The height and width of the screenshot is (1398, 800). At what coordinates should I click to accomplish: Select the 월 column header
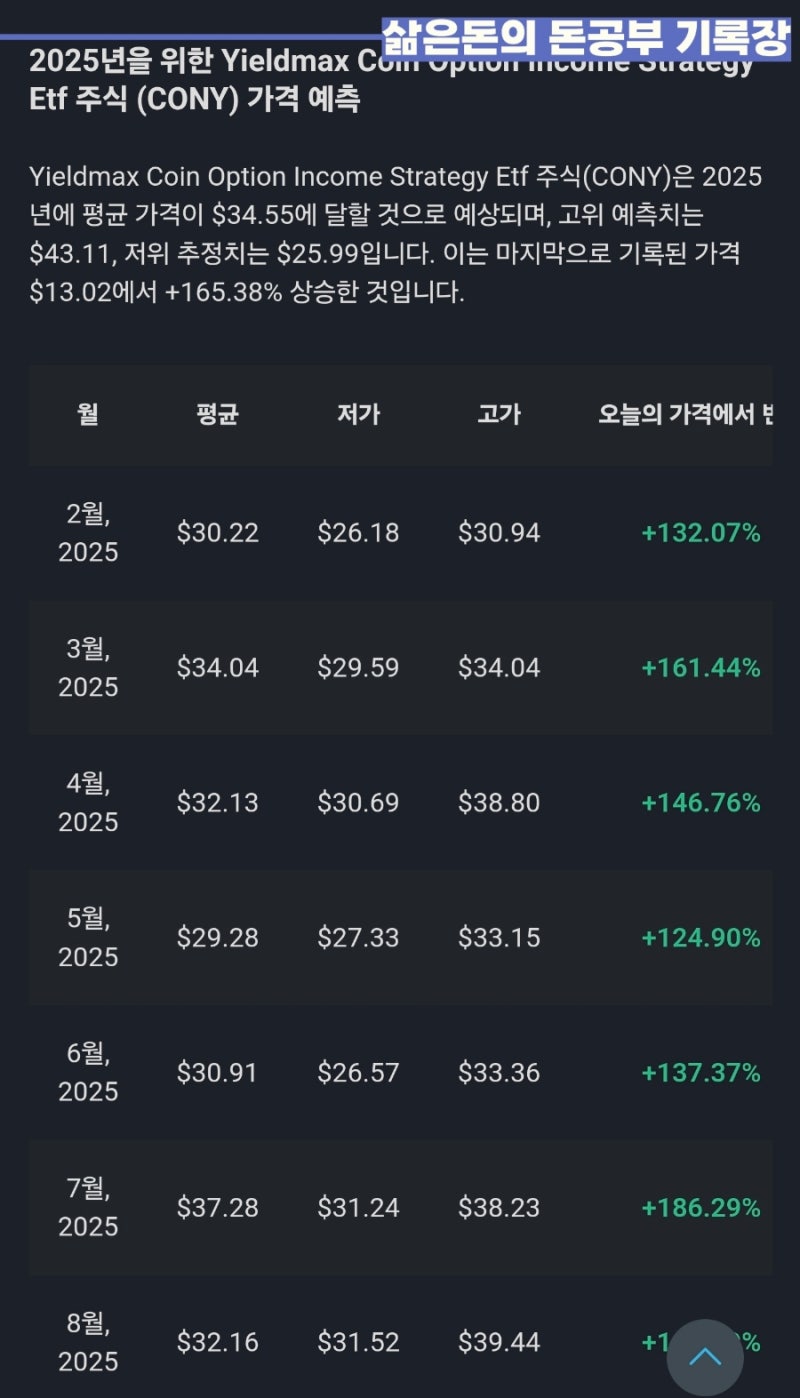(x=88, y=415)
